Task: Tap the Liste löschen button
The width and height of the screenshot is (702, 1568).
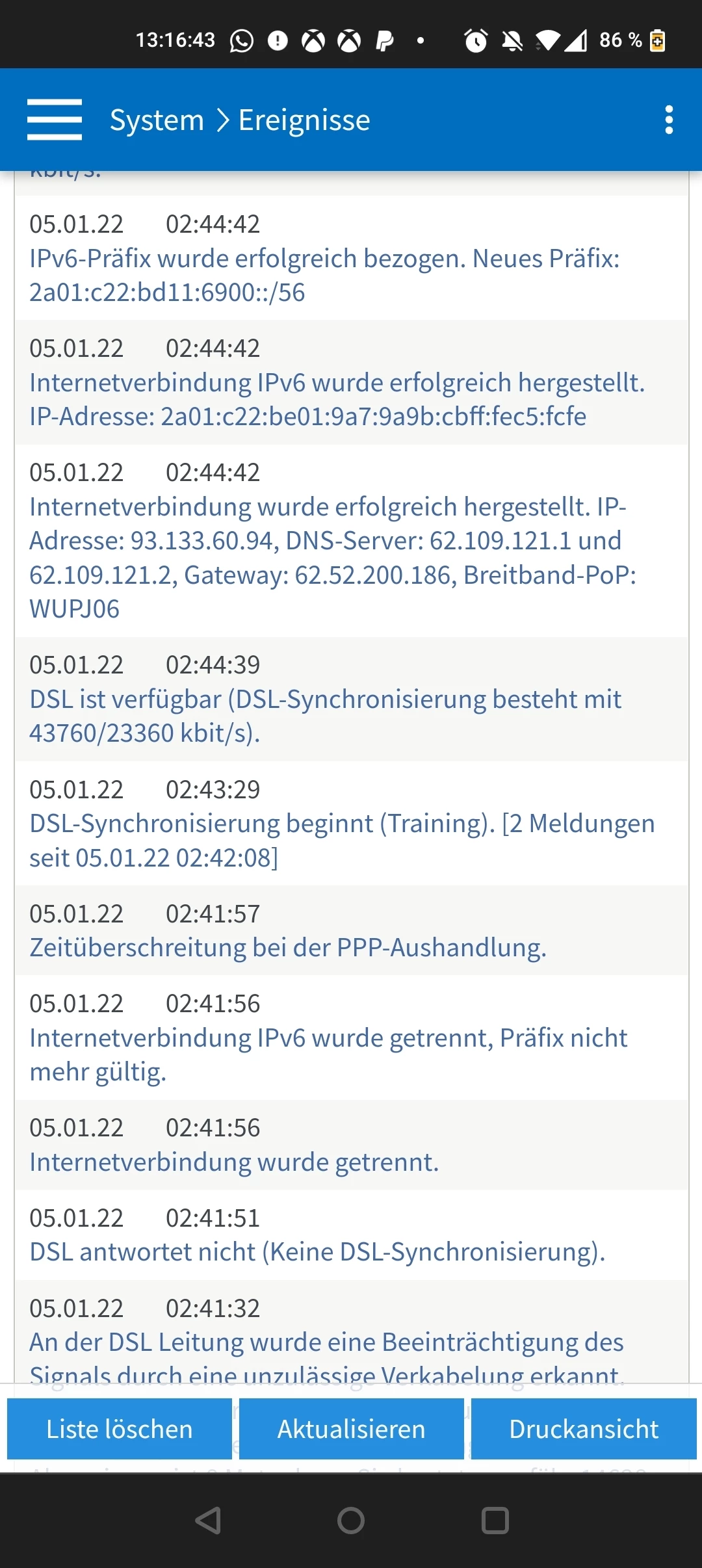Action: (120, 1429)
